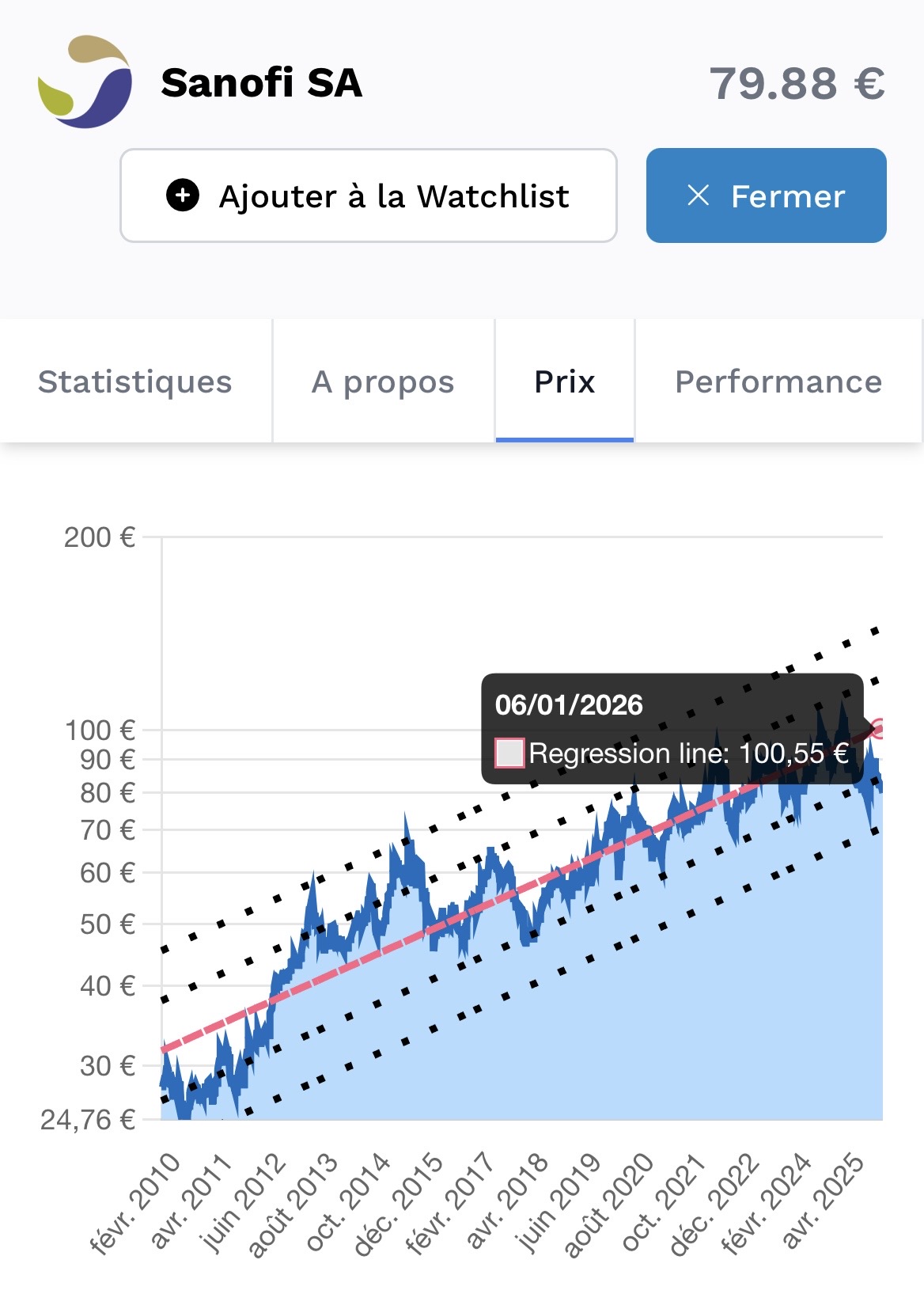Screen dimensions: 924x1294
Task: Switch to the Statistiques tab
Action: point(135,381)
